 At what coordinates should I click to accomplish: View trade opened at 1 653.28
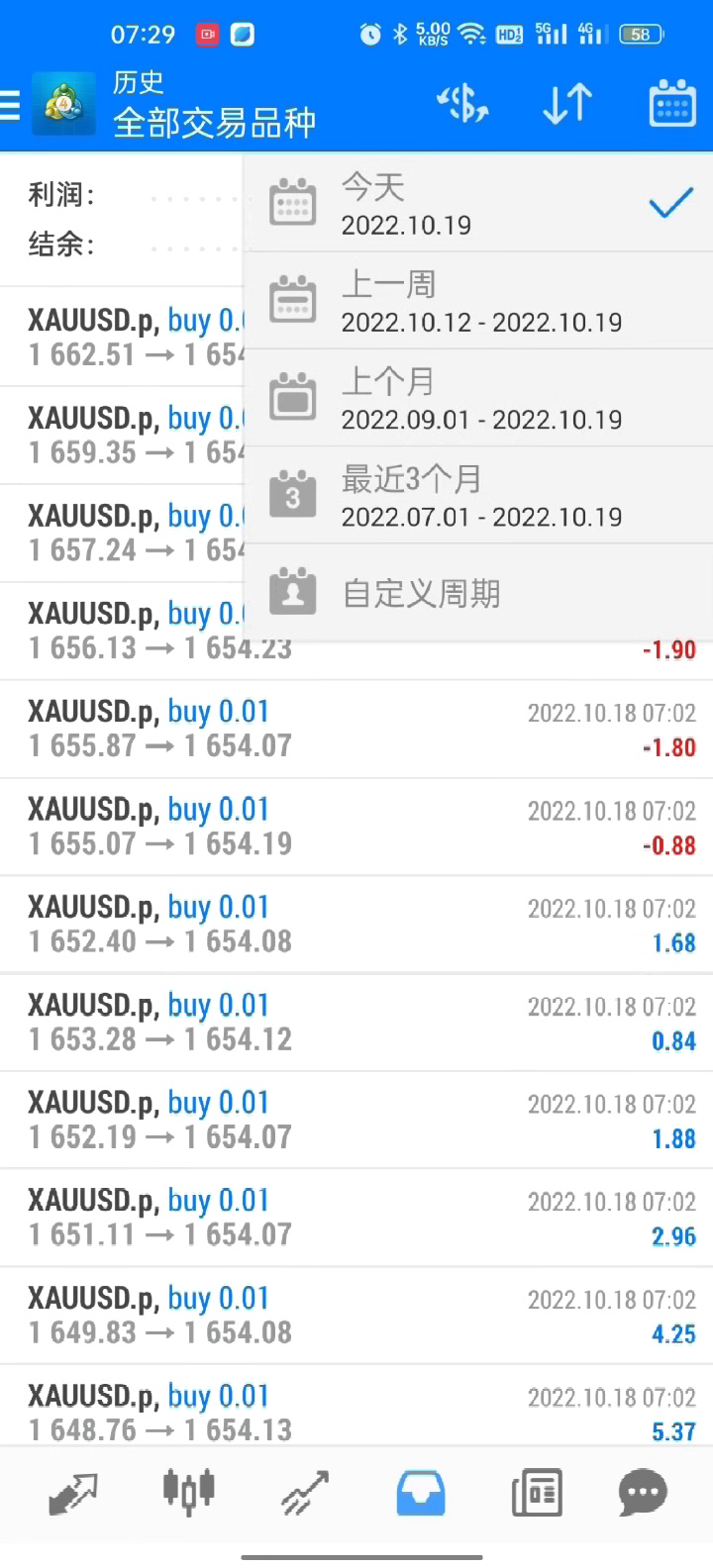(x=356, y=1023)
